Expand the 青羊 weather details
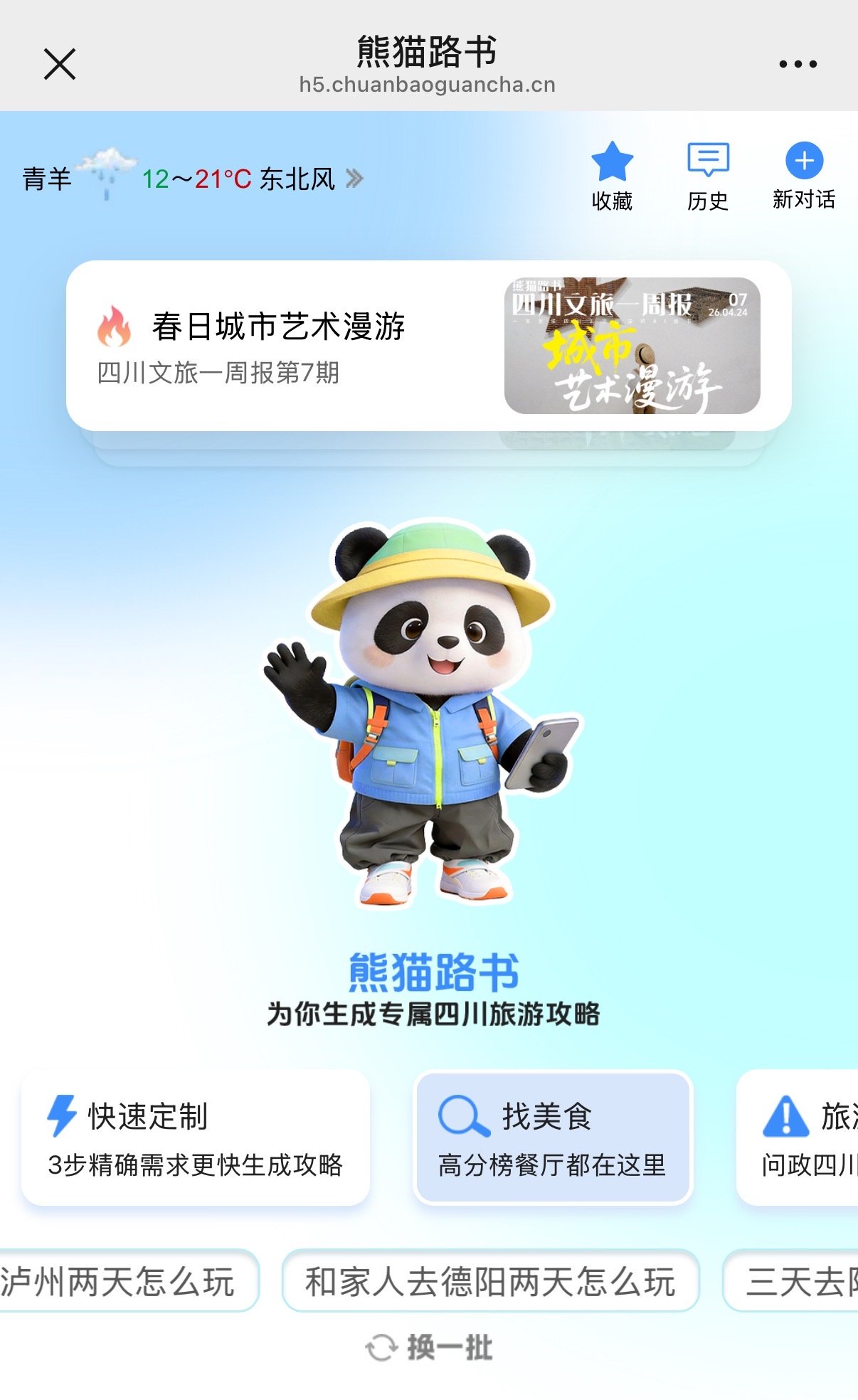The image size is (858, 1400). [x=354, y=179]
